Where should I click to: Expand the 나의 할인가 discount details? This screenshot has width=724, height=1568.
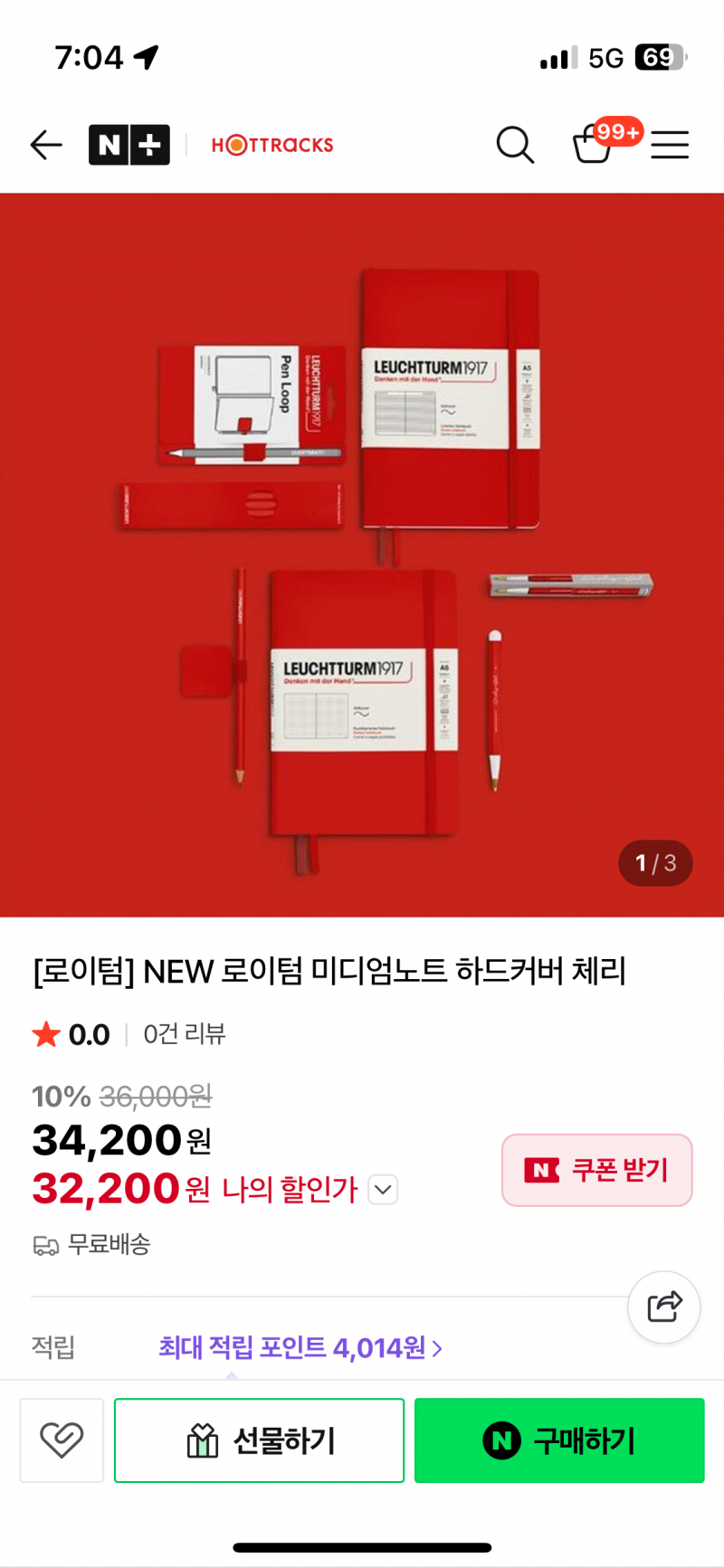tap(382, 1190)
